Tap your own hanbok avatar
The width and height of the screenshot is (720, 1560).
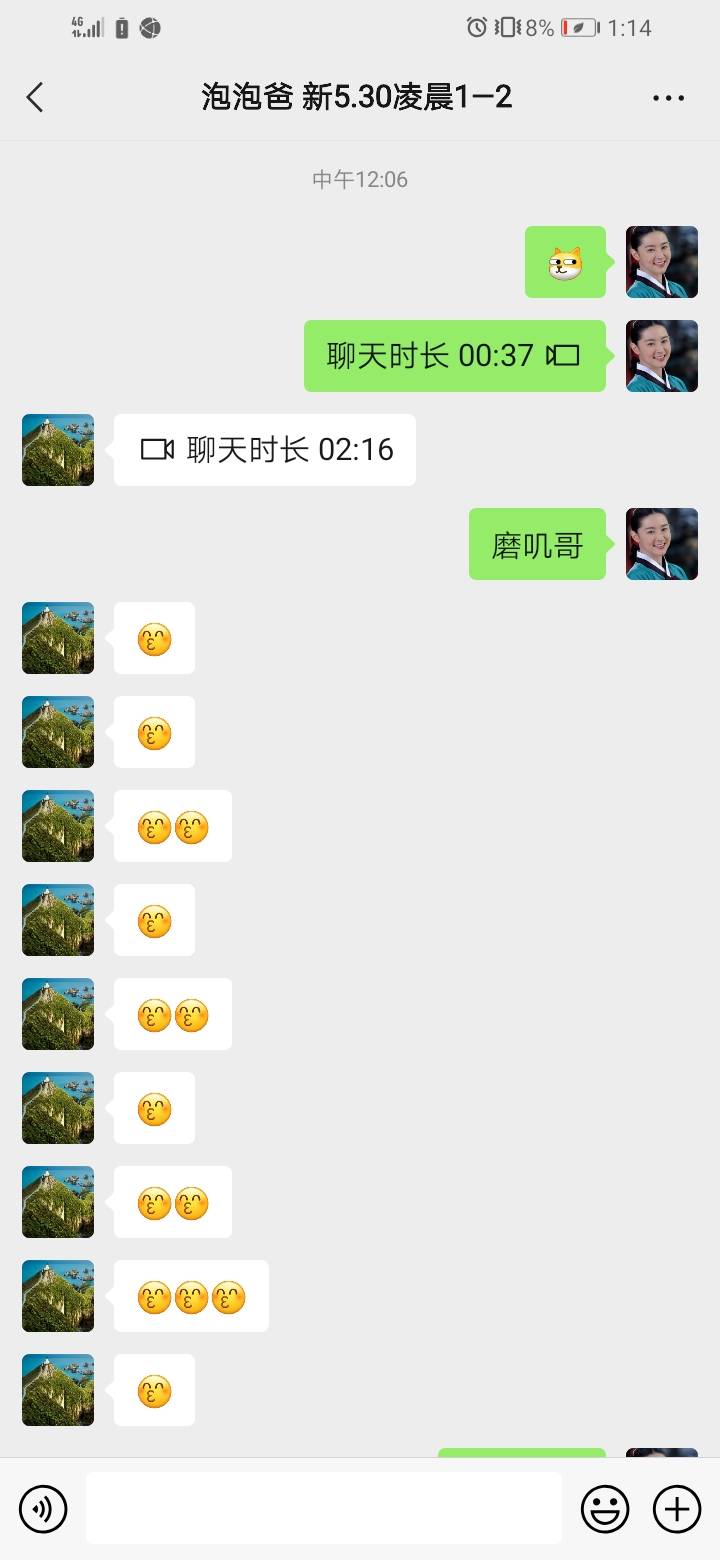661,262
